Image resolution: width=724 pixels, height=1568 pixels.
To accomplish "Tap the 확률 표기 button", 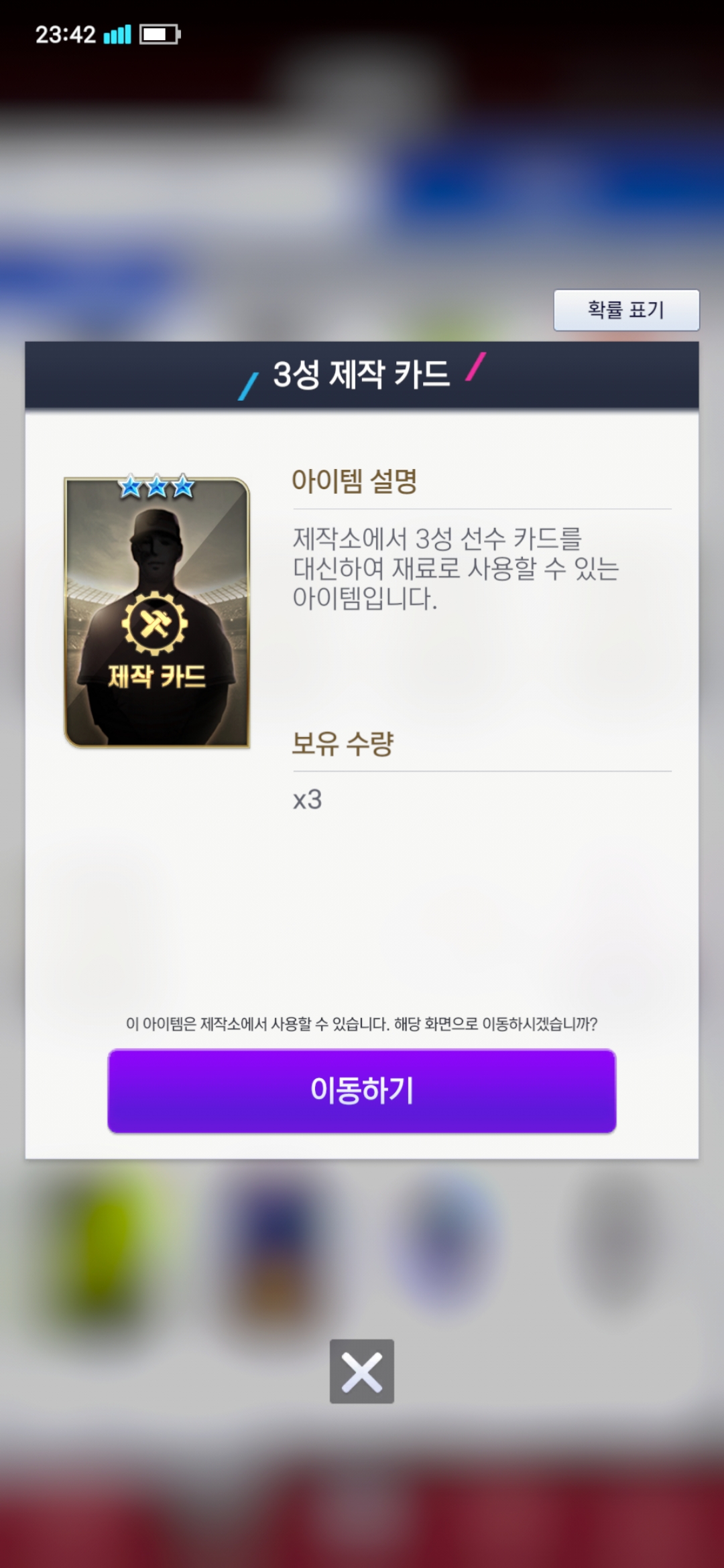I will click(626, 310).
